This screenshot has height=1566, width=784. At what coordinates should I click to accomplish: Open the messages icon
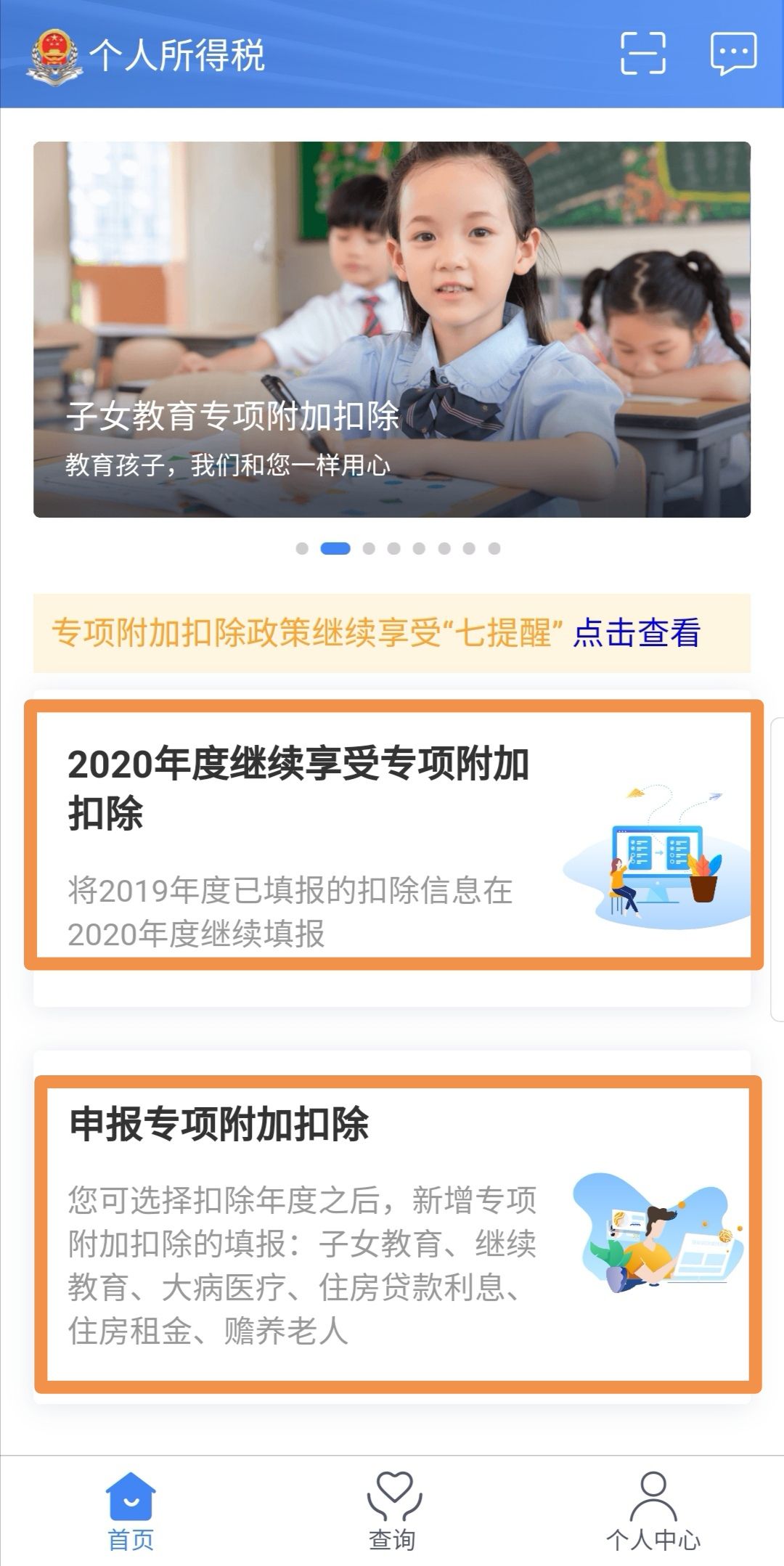pyautogui.click(x=733, y=53)
